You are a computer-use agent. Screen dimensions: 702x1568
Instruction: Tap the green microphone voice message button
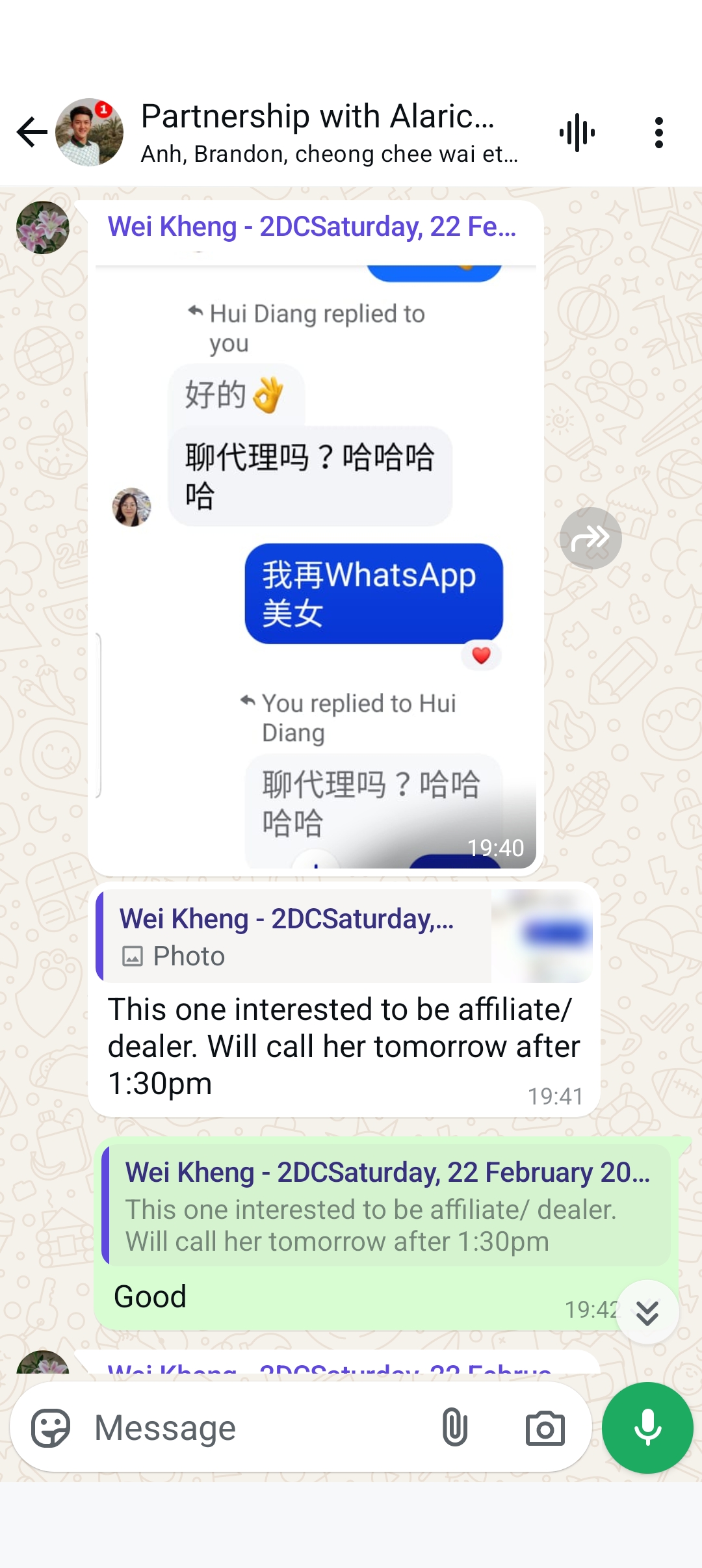pyautogui.click(x=647, y=1428)
